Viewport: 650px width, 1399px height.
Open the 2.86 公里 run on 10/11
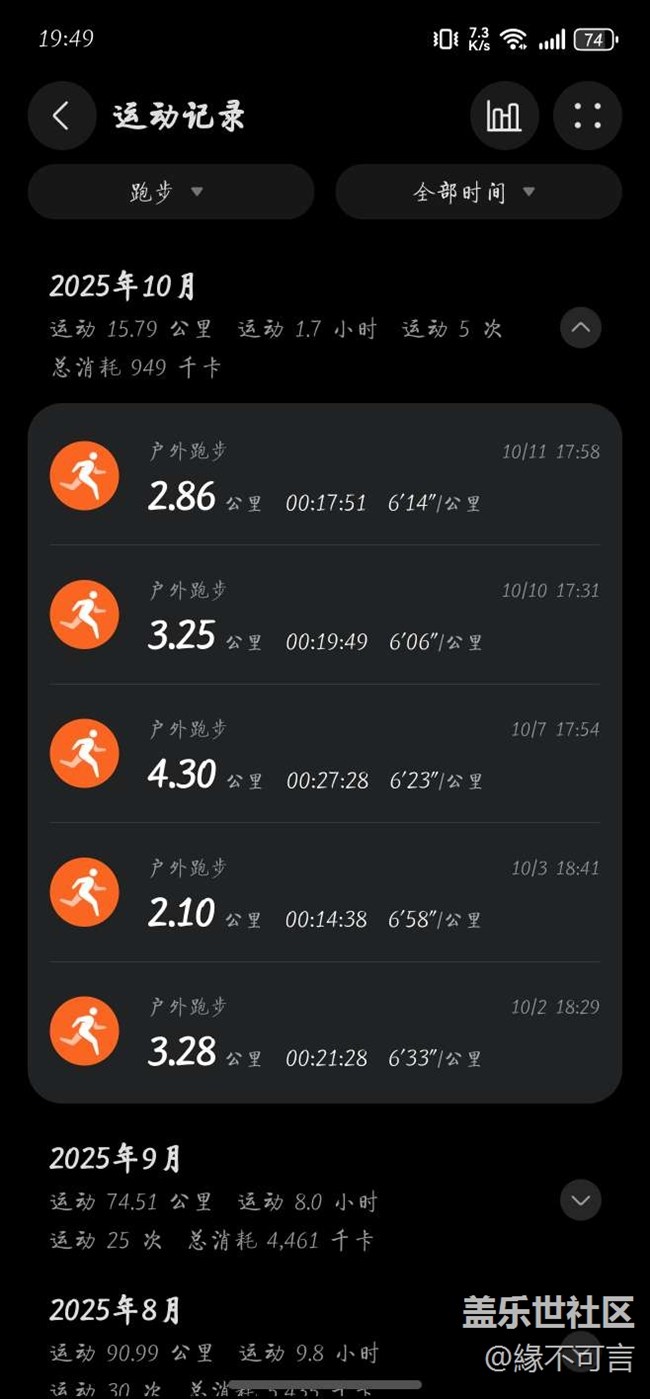[325, 476]
